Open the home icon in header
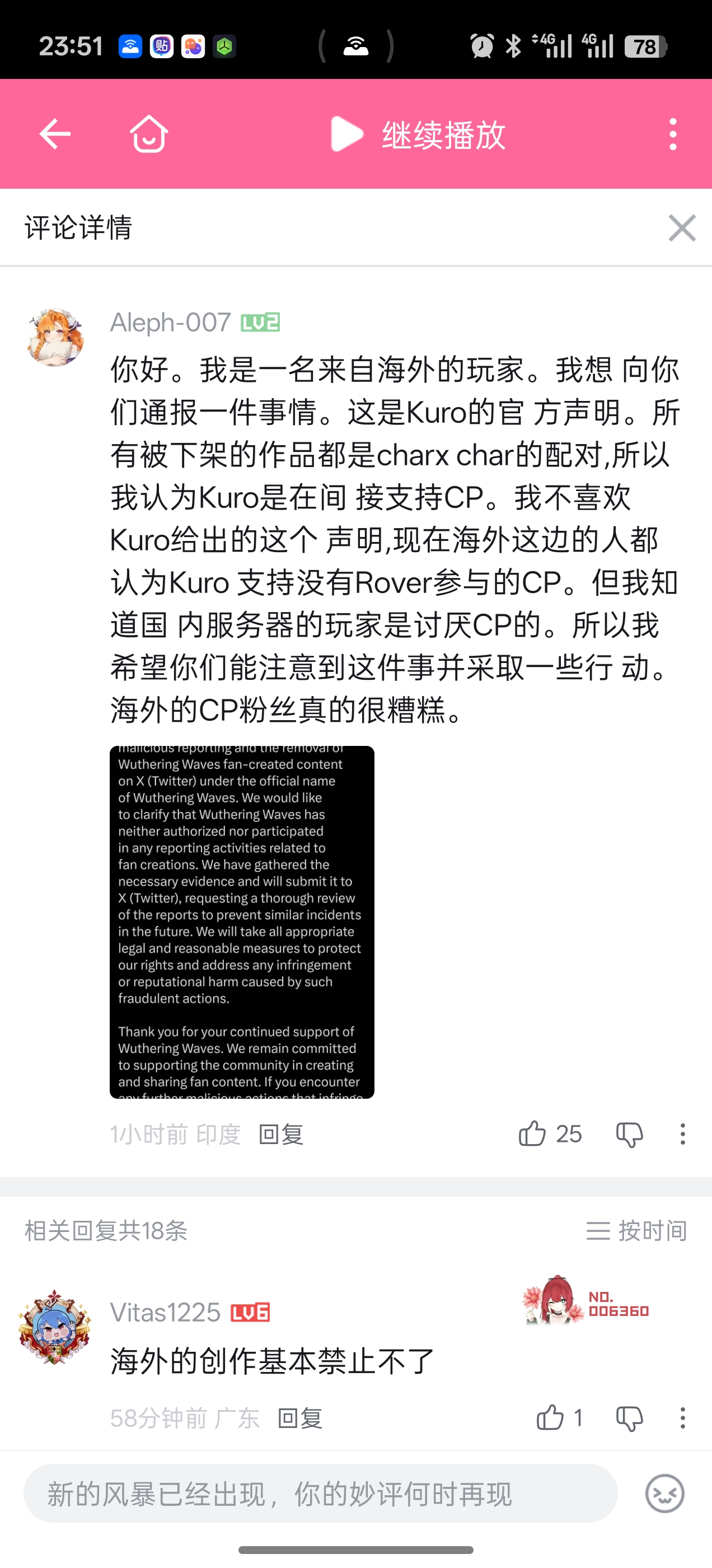The image size is (712, 1568). click(148, 134)
